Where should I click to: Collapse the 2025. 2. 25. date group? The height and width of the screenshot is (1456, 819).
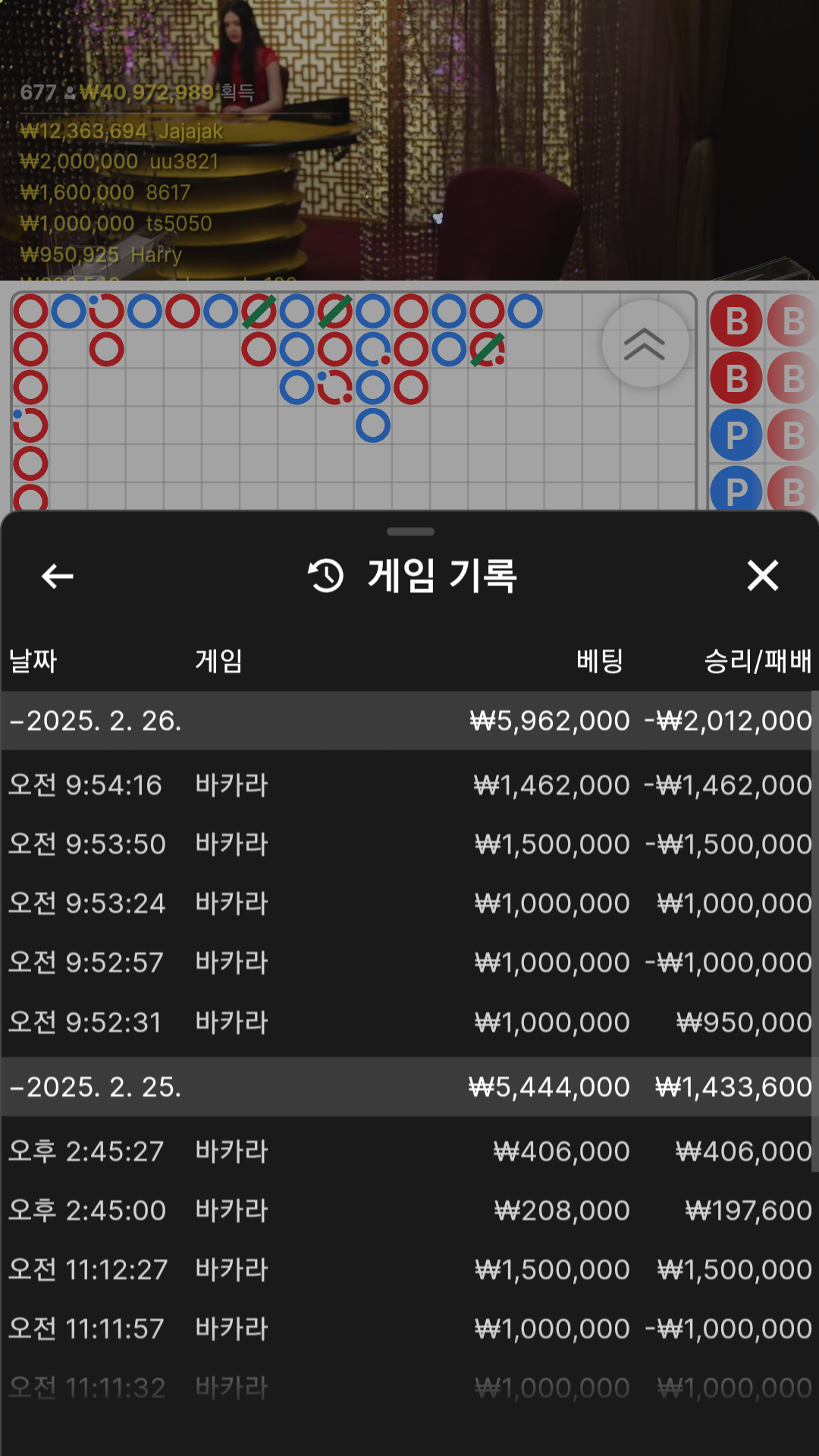point(95,1087)
